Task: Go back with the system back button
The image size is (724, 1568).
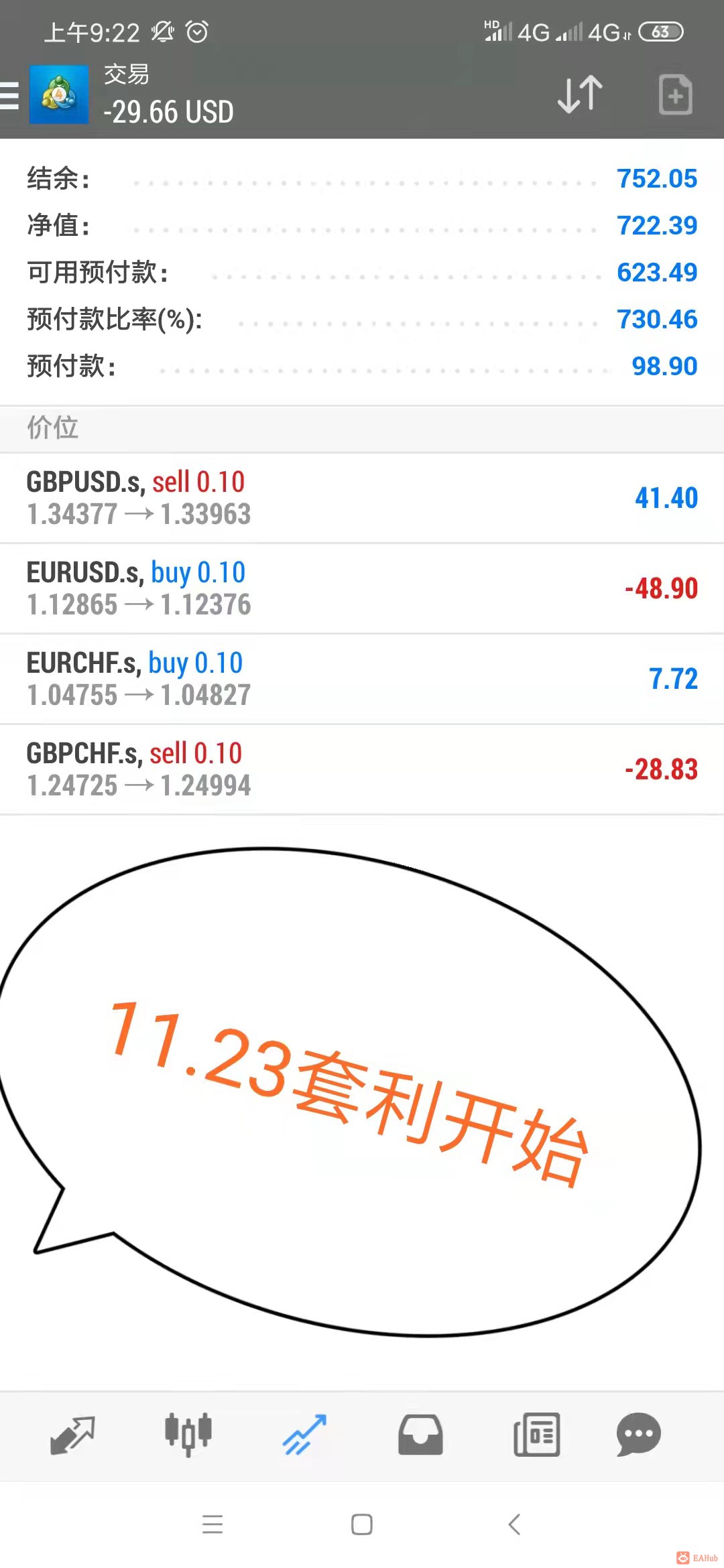Action: pos(514,1524)
